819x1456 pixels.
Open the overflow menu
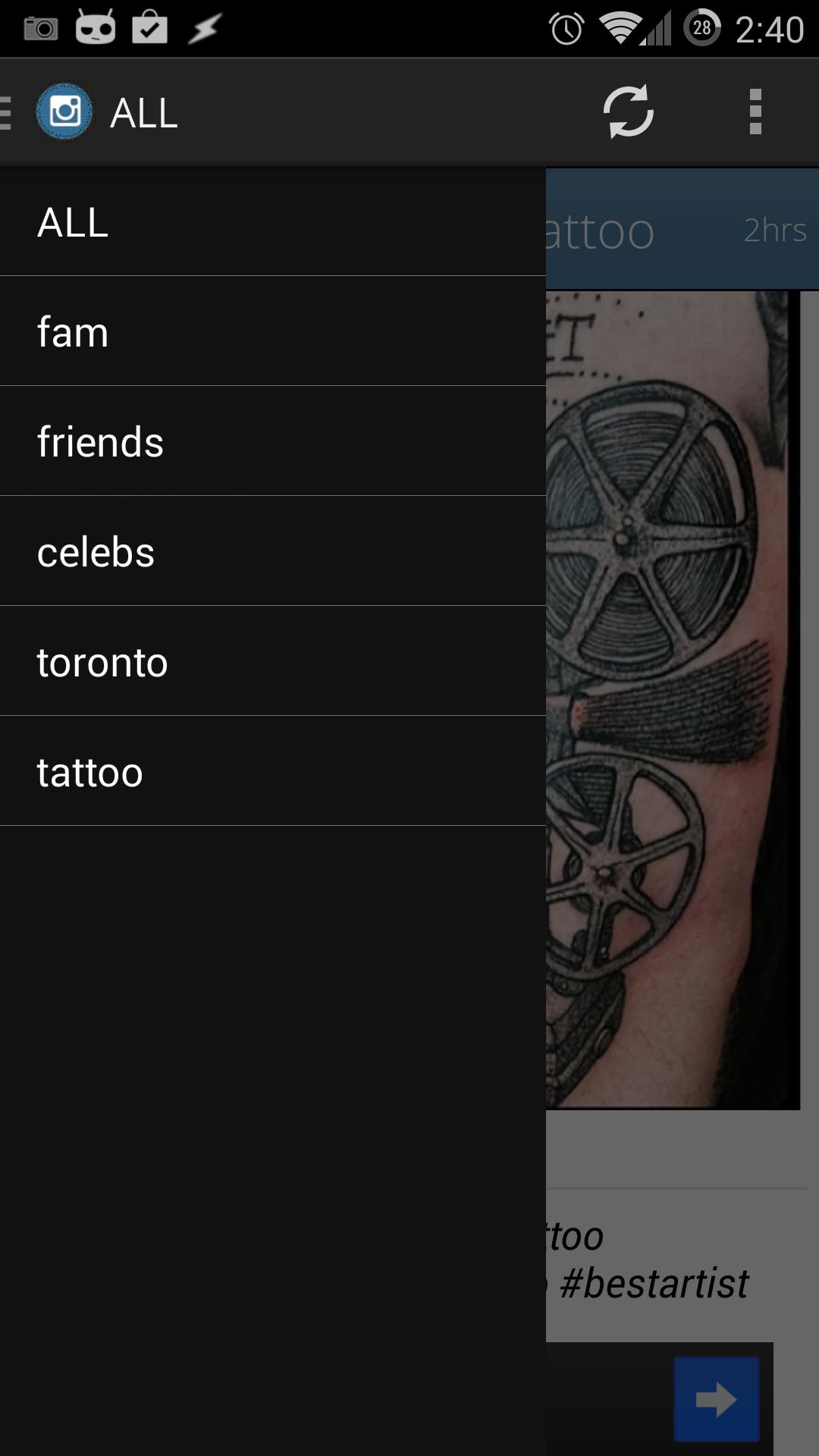[x=755, y=112]
